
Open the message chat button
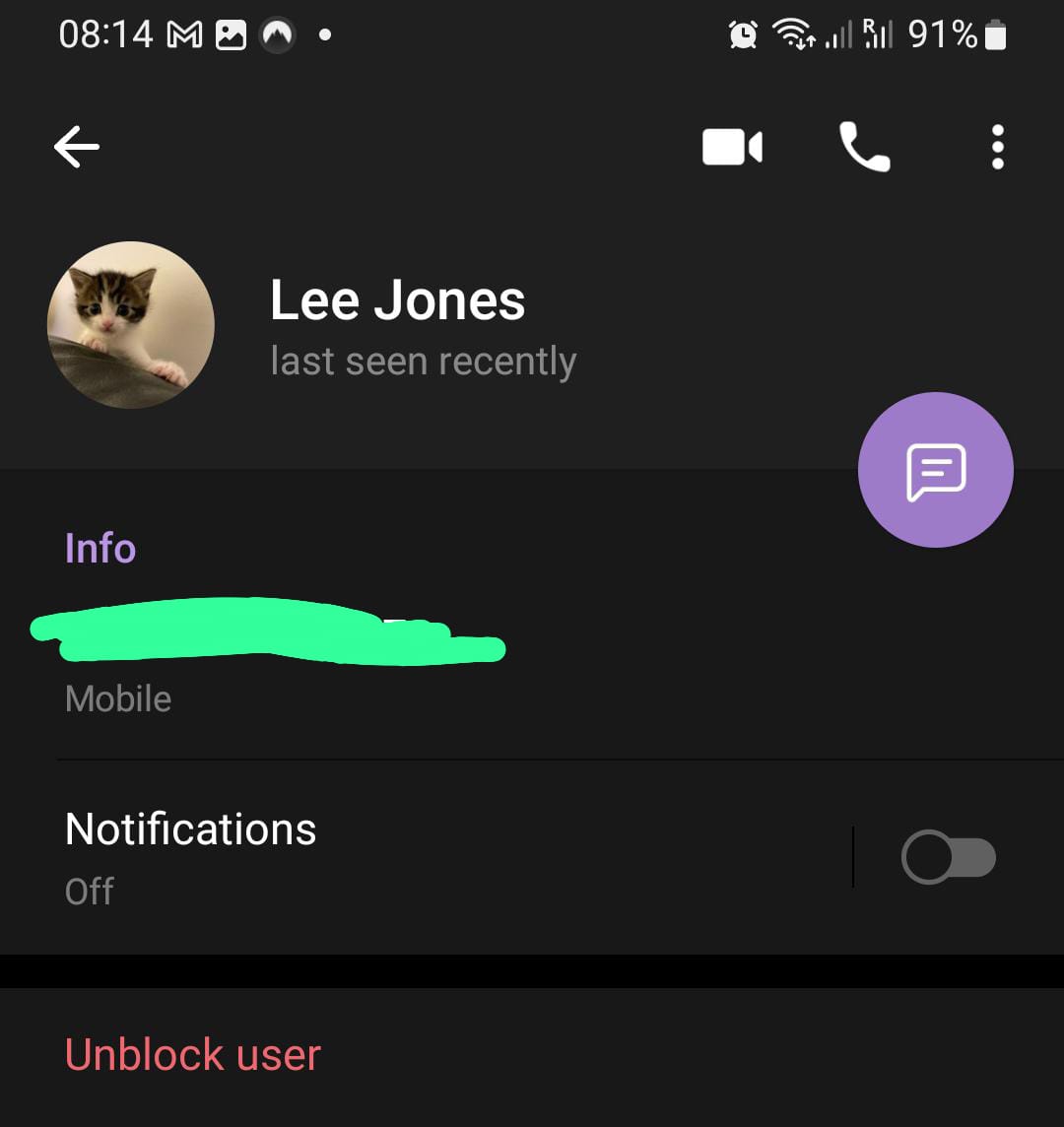click(x=935, y=470)
